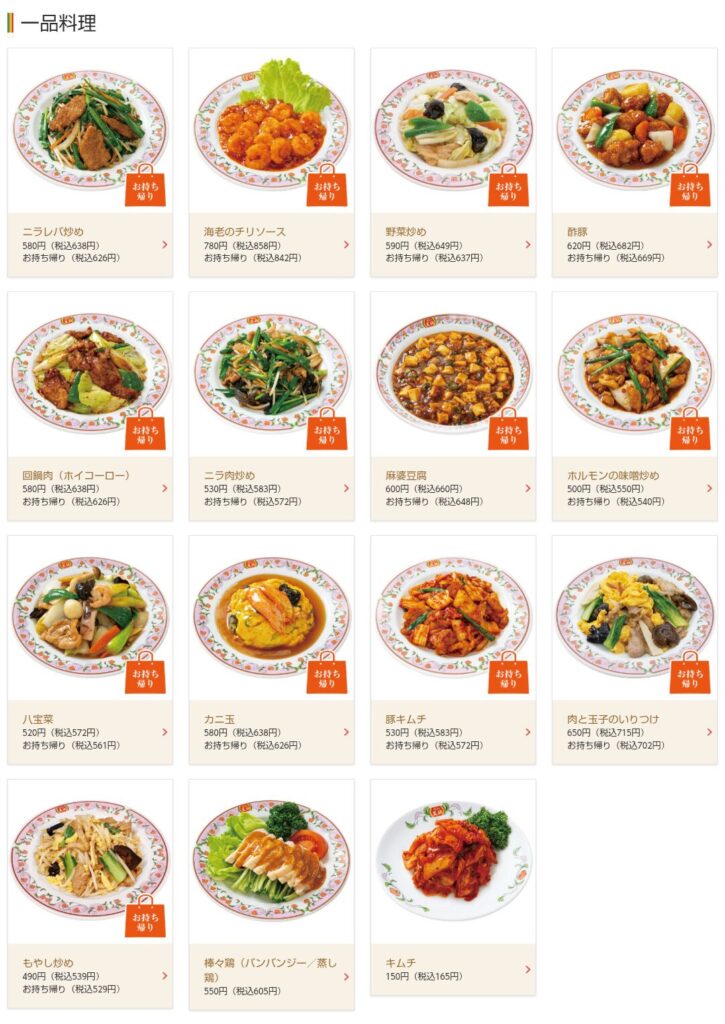This screenshot has width=725, height=1024.
Task: View the 海老のチリソース menu item
Action: [271, 161]
